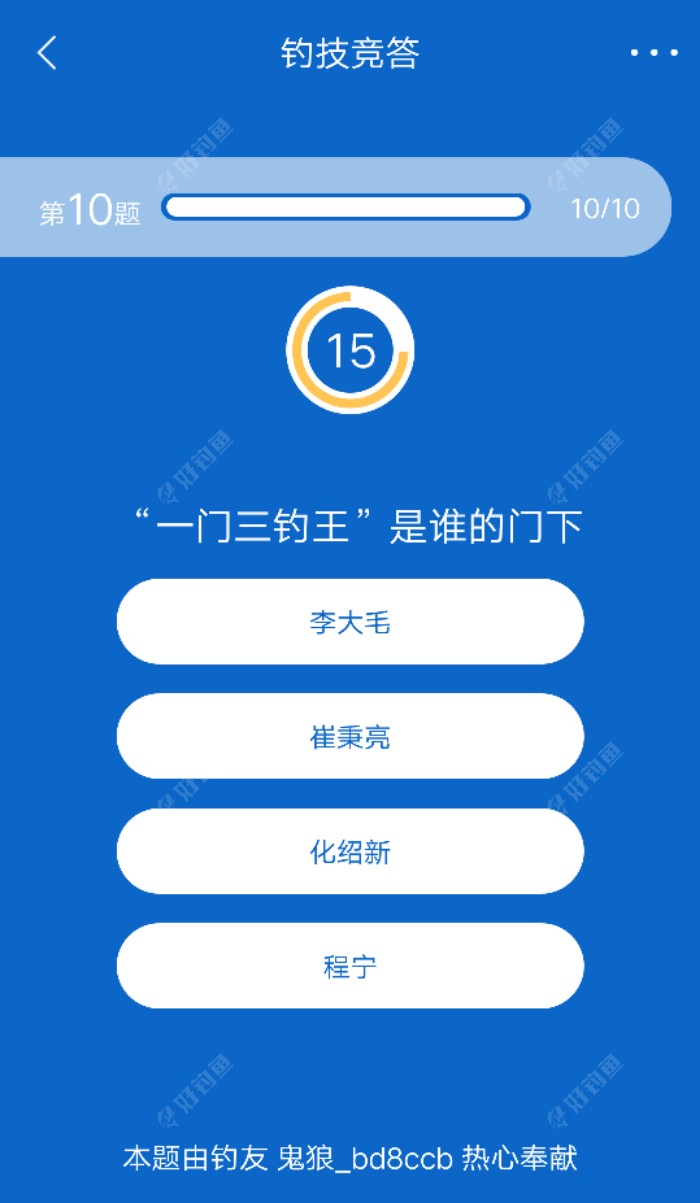Choose answer 崔秉亮

(x=350, y=737)
